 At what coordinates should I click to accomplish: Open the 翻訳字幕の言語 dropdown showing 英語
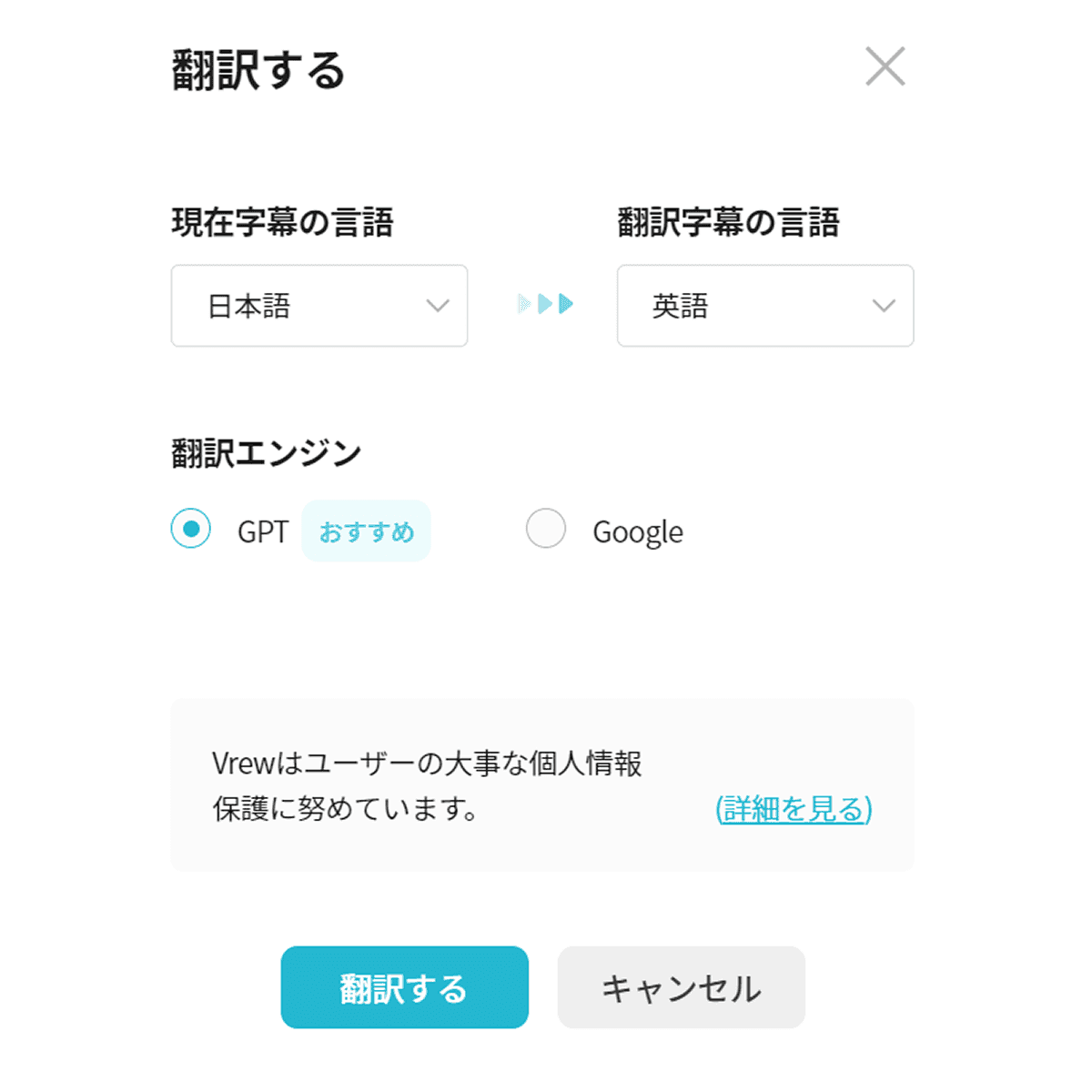pos(765,306)
